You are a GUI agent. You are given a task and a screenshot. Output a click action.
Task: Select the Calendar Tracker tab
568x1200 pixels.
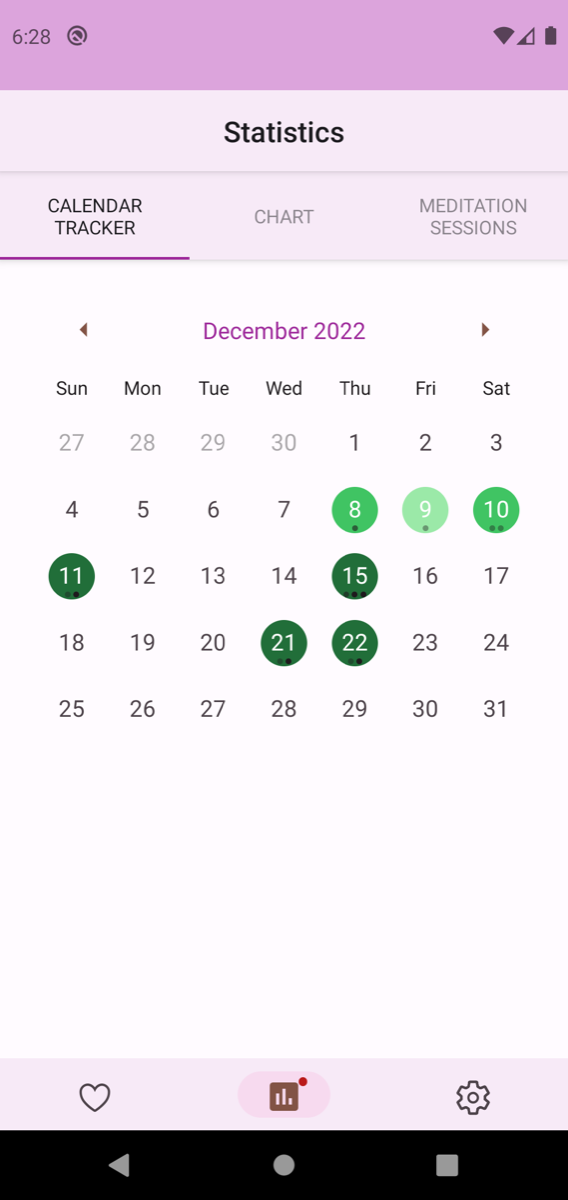click(x=95, y=217)
